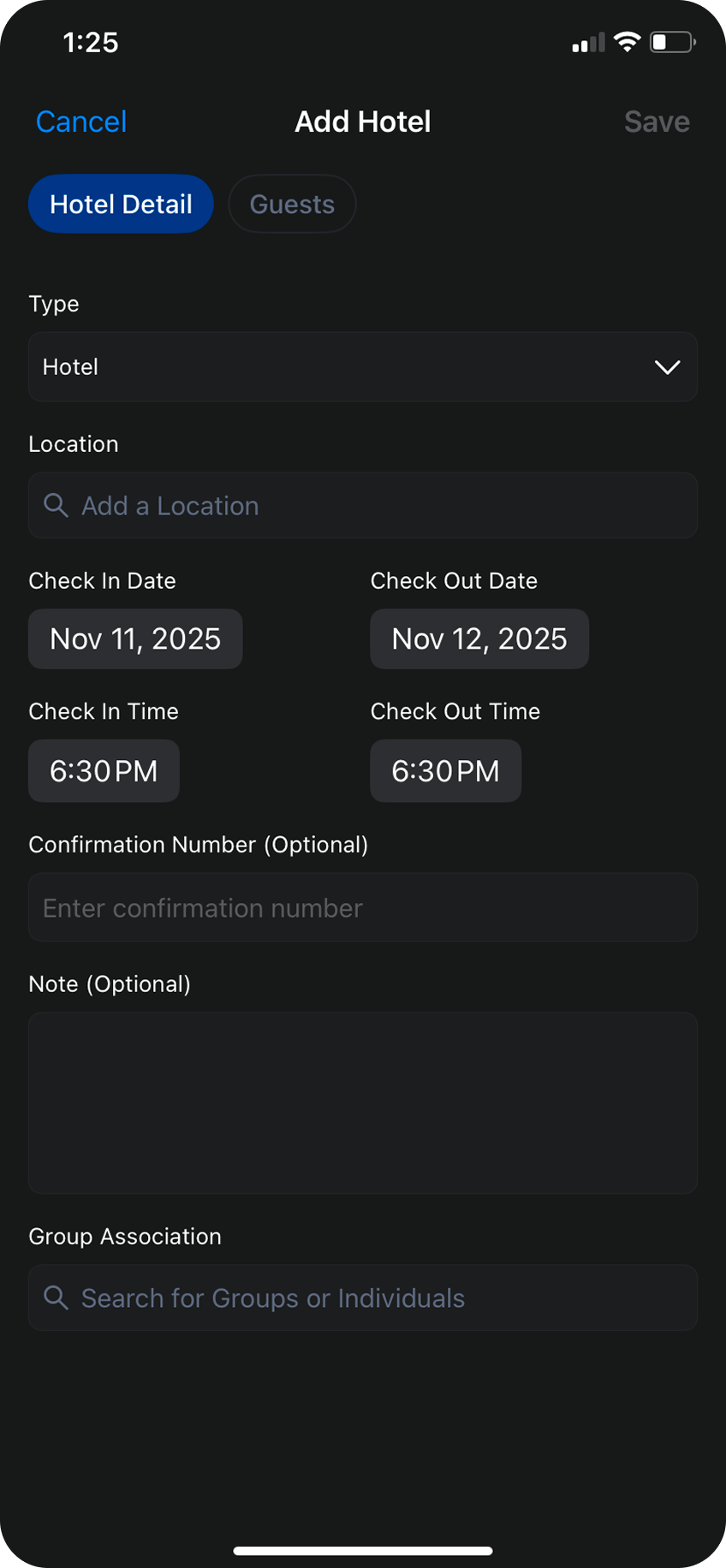
Task: Search for Groups or Individuals
Action: [363, 1298]
